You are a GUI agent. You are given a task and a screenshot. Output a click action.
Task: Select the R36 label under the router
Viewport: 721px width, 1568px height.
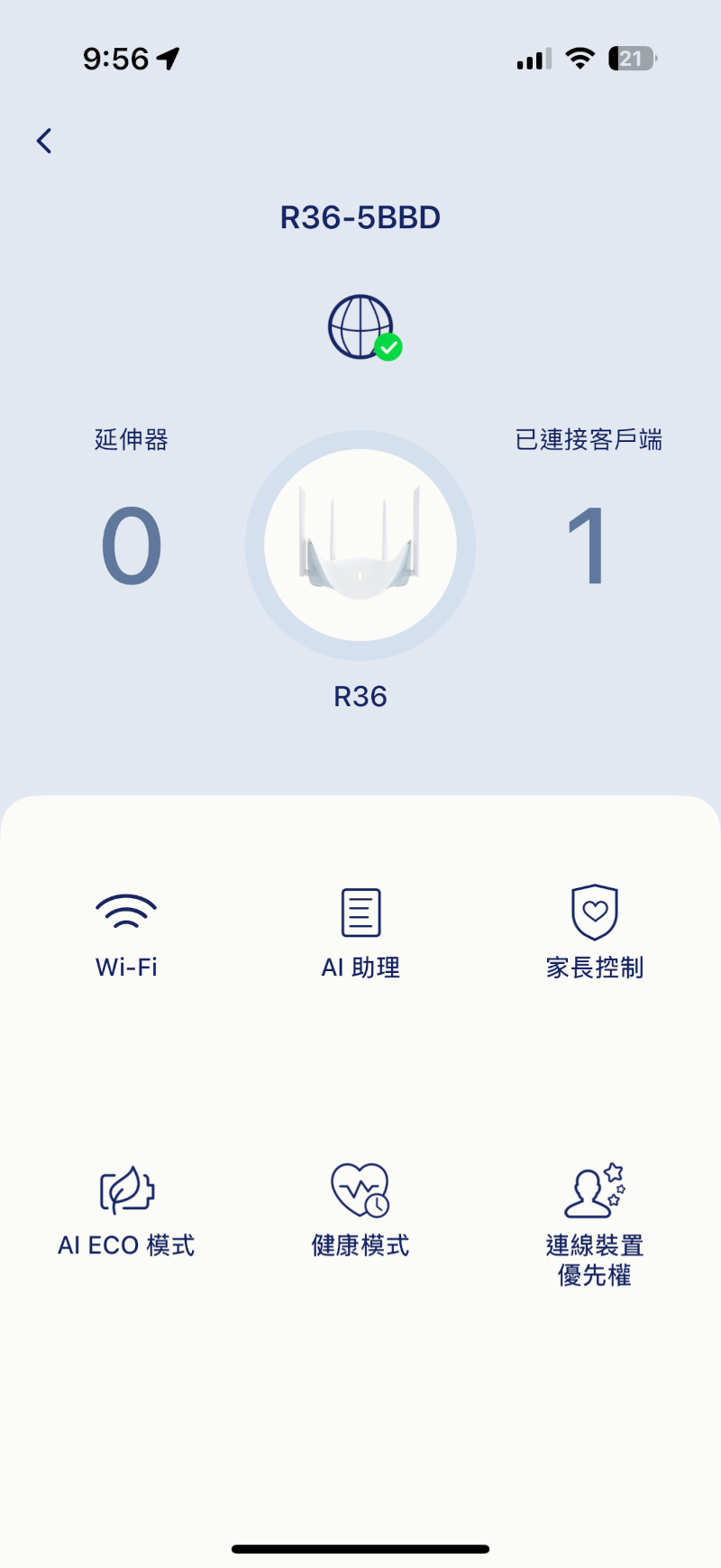[x=360, y=695]
